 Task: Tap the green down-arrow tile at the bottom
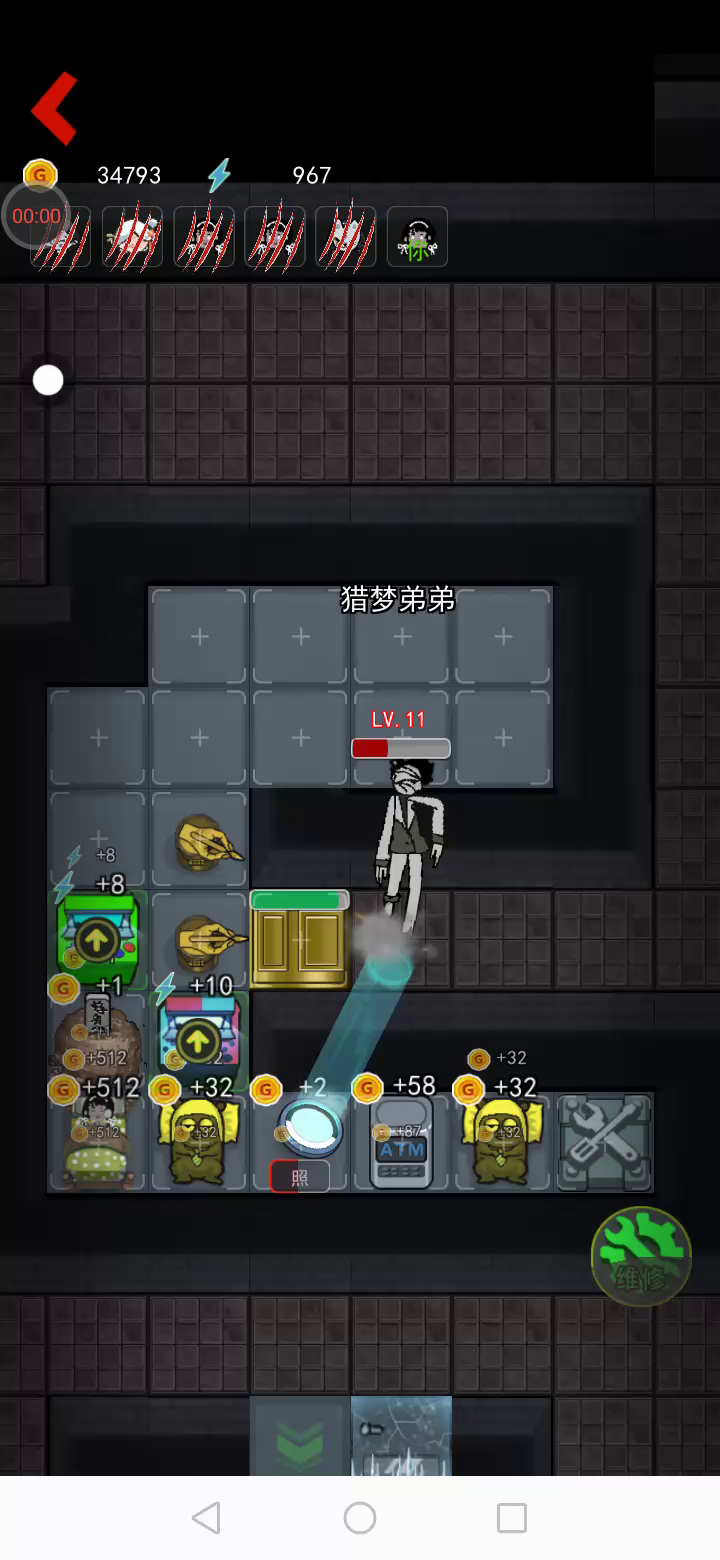click(x=300, y=1437)
